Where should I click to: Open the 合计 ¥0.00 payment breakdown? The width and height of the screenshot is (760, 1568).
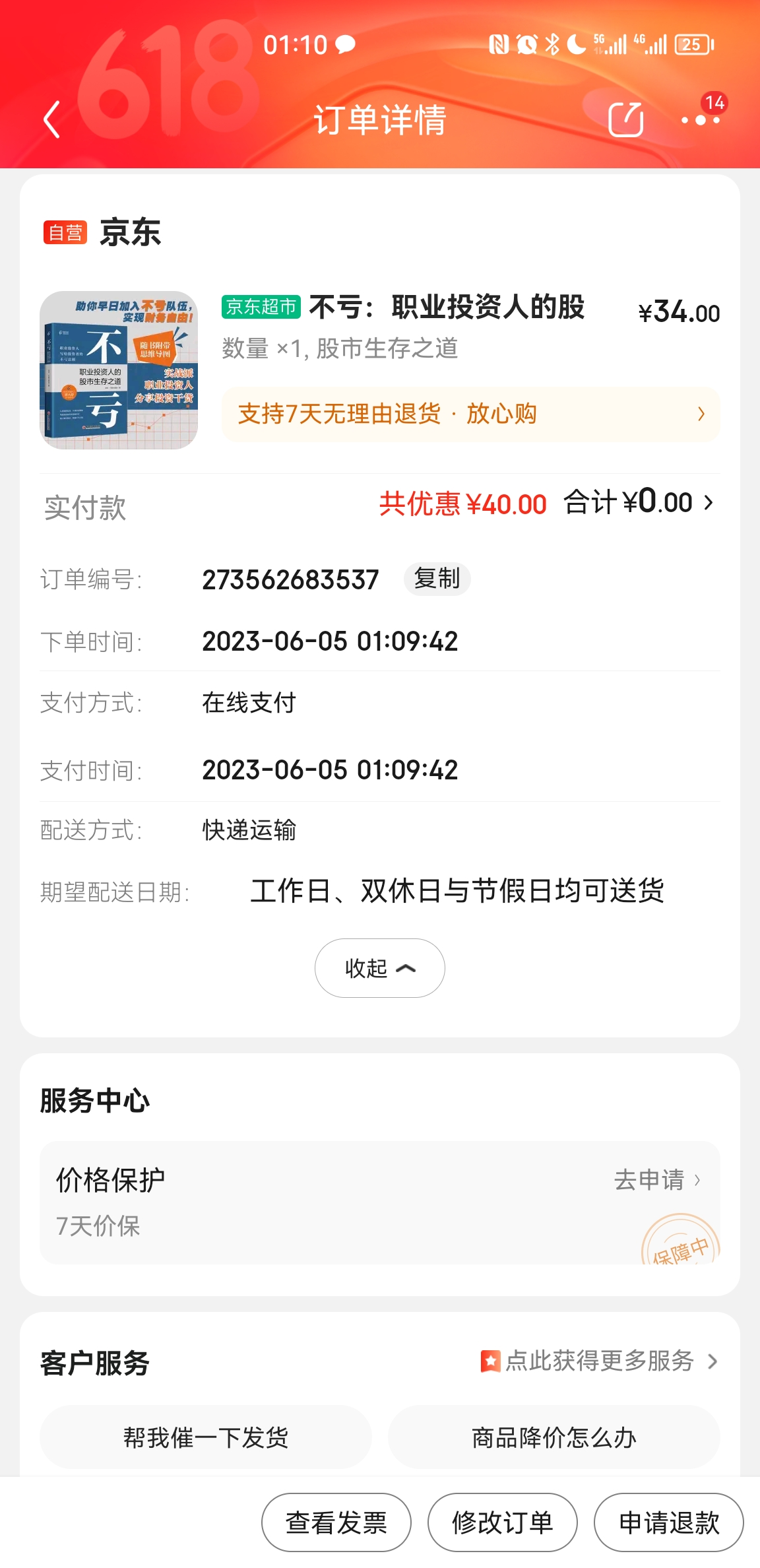click(x=637, y=503)
